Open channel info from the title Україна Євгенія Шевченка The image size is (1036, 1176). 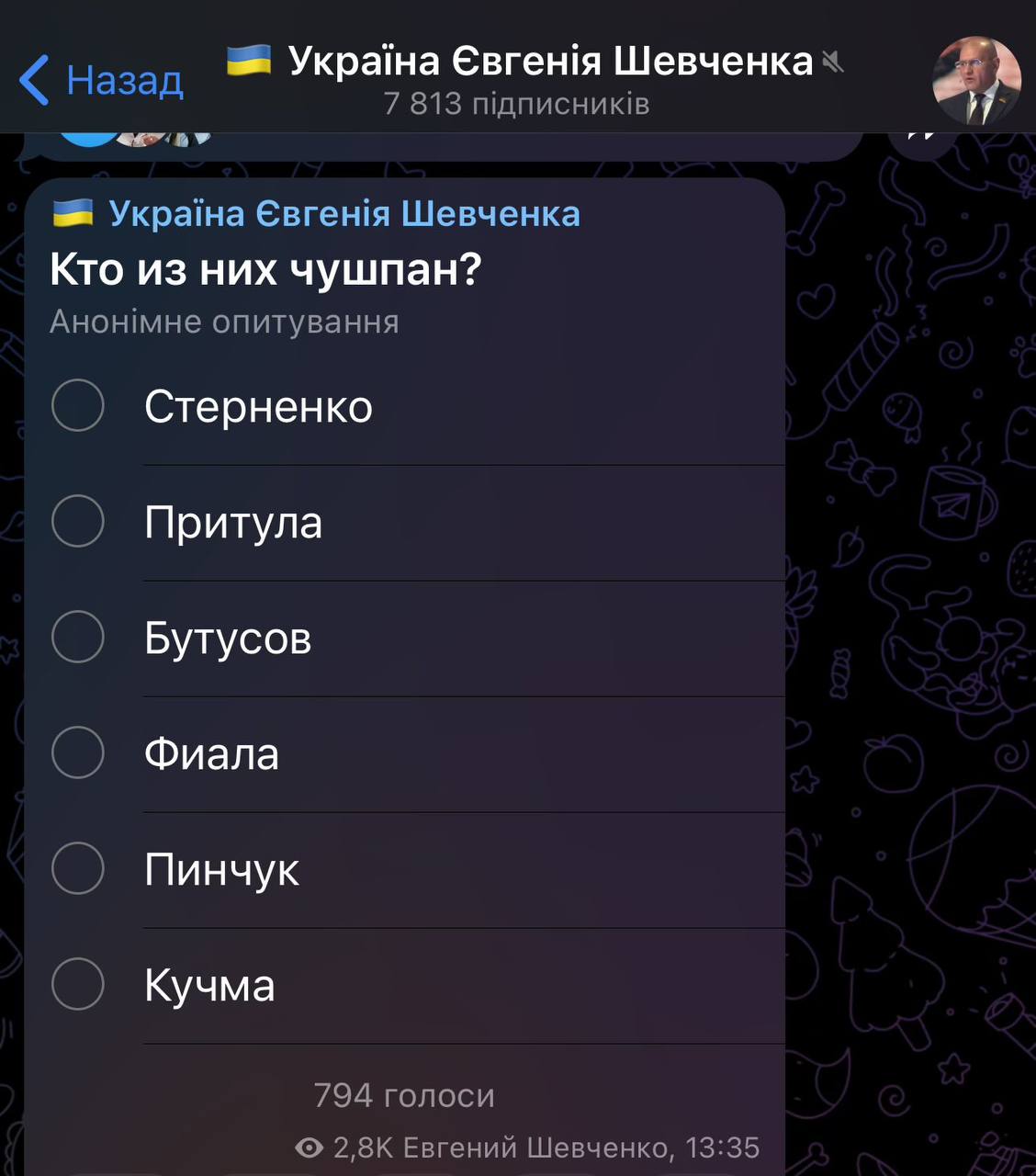(x=549, y=62)
